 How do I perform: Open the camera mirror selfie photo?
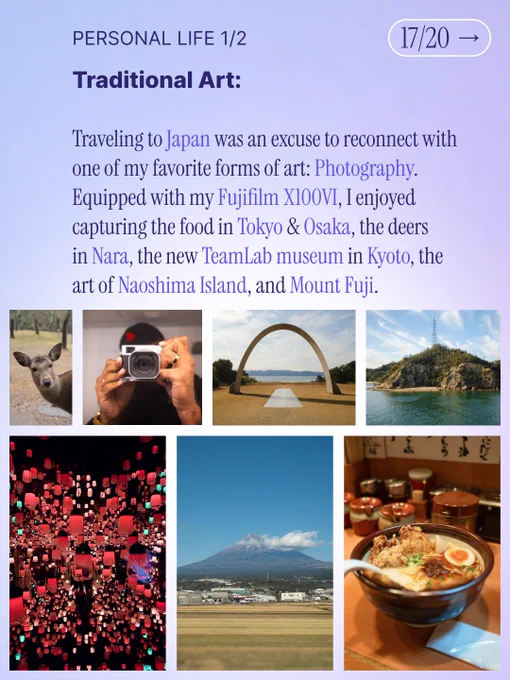point(142,367)
